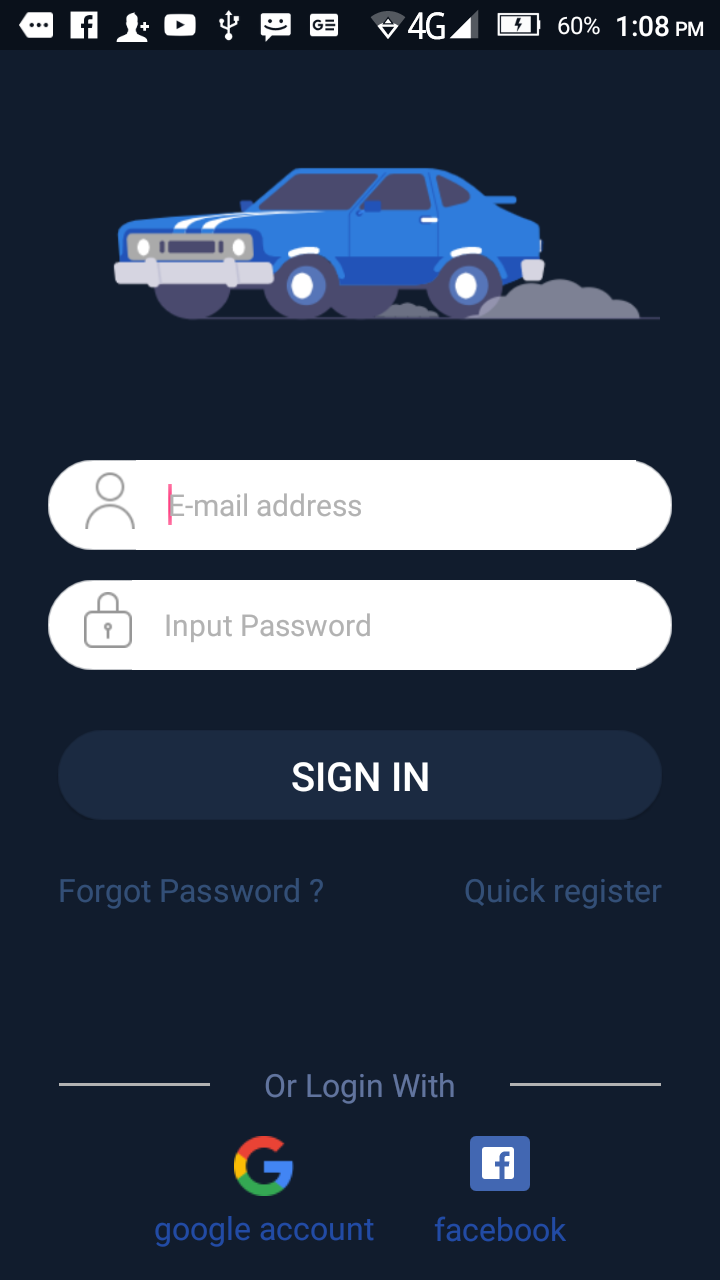Tap the add-contact notification icon
This screenshot has height=1280, width=720.
131,25
